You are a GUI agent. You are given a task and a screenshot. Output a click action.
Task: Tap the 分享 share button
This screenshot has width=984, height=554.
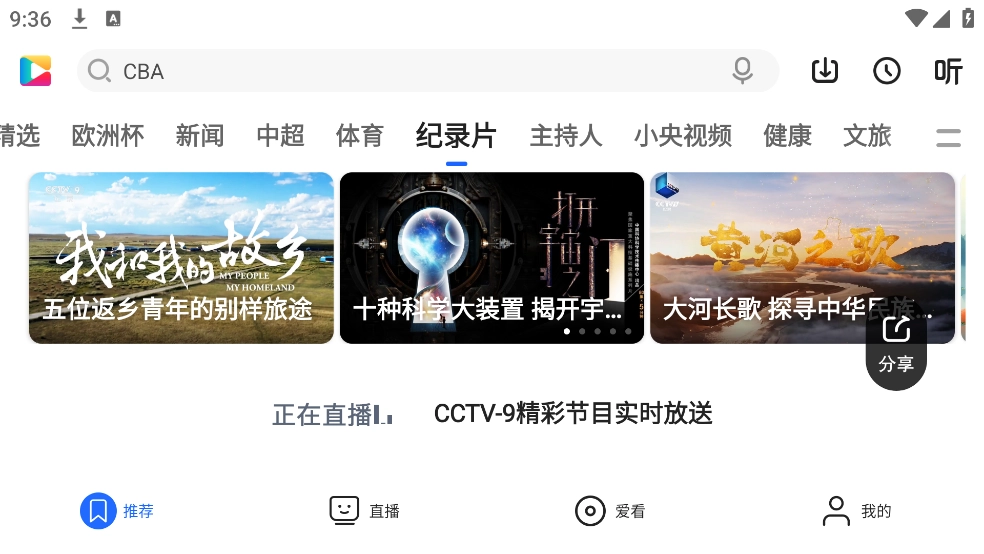[896, 346]
